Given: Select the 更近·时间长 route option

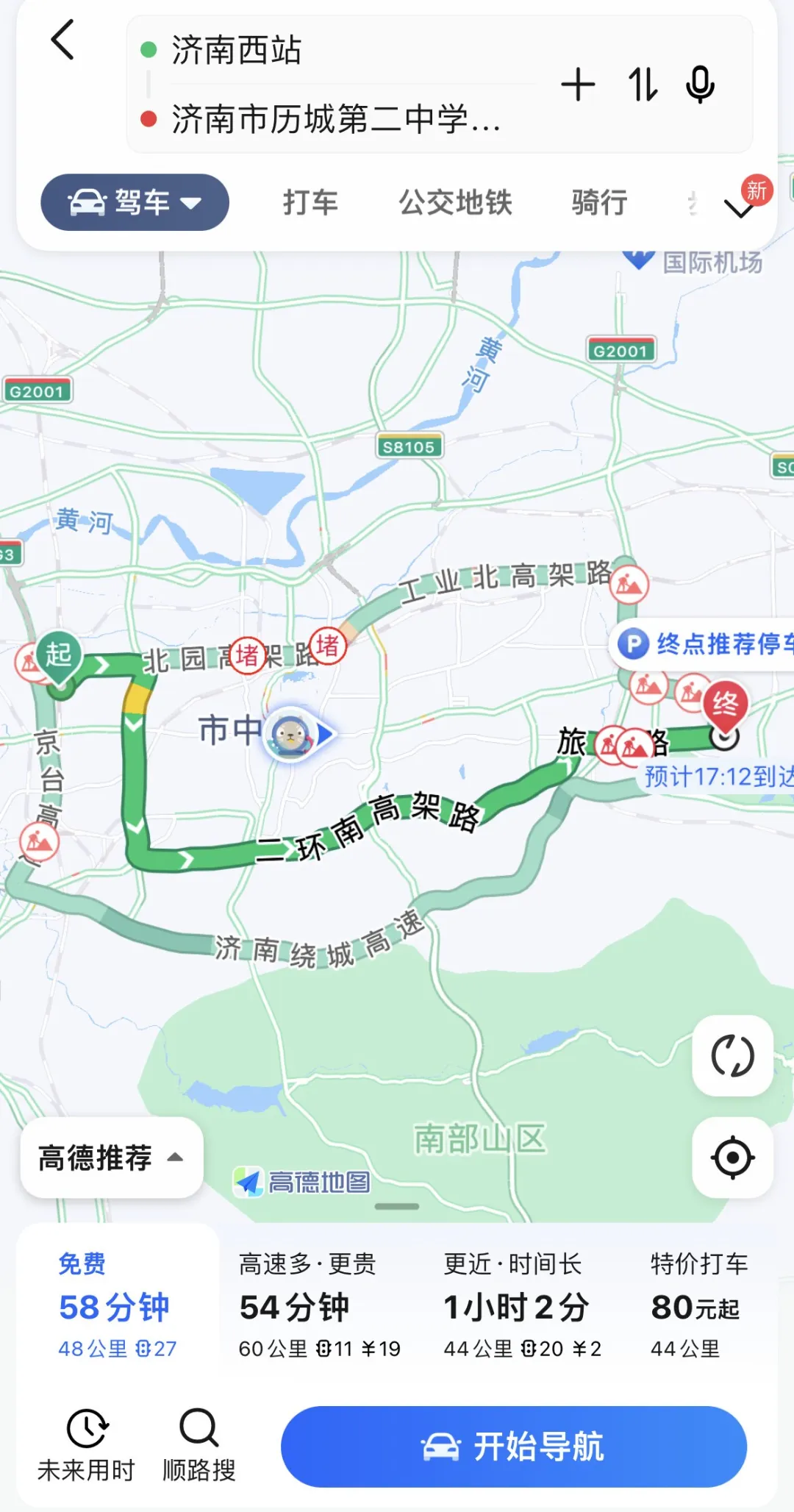Looking at the screenshot, I should click(x=523, y=1306).
